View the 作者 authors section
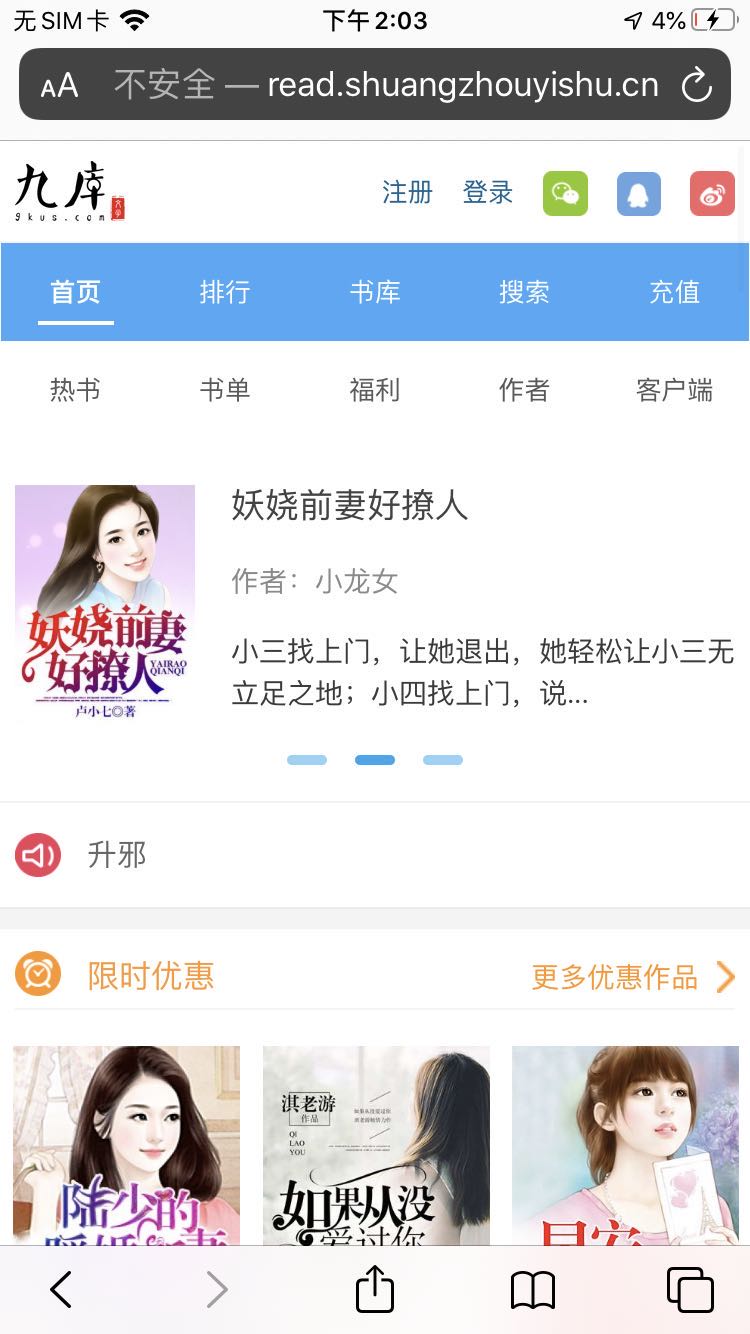The height and width of the screenshot is (1334, 750). (x=524, y=390)
